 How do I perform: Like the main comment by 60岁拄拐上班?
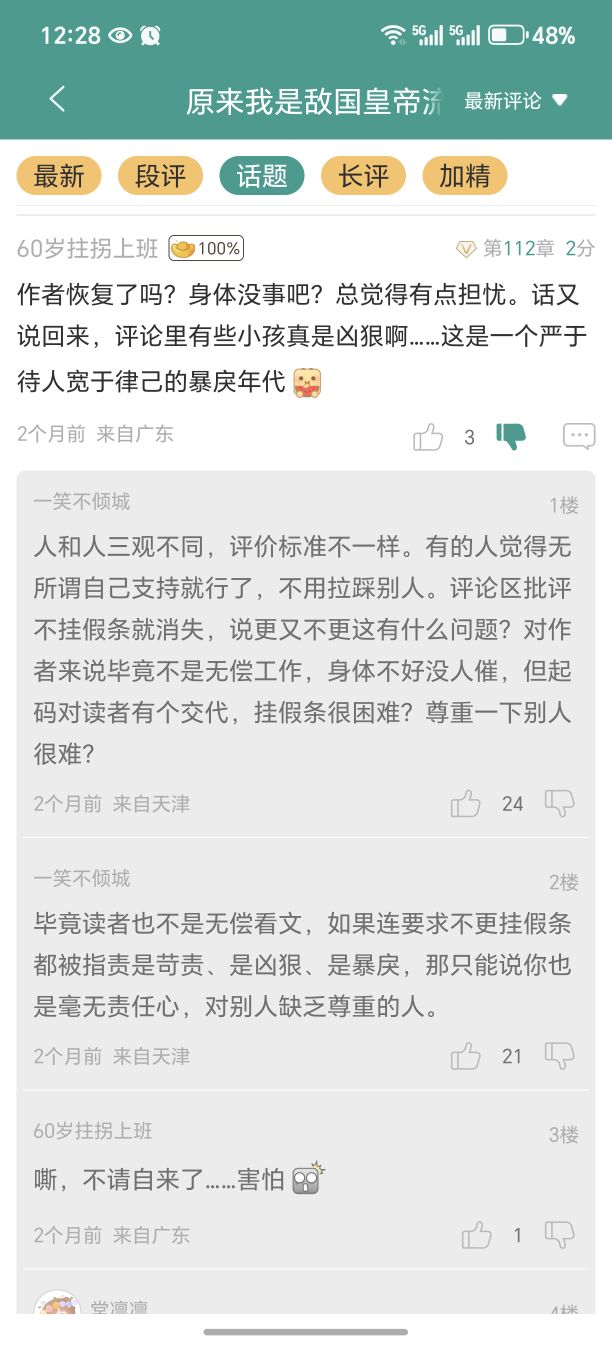point(428,437)
